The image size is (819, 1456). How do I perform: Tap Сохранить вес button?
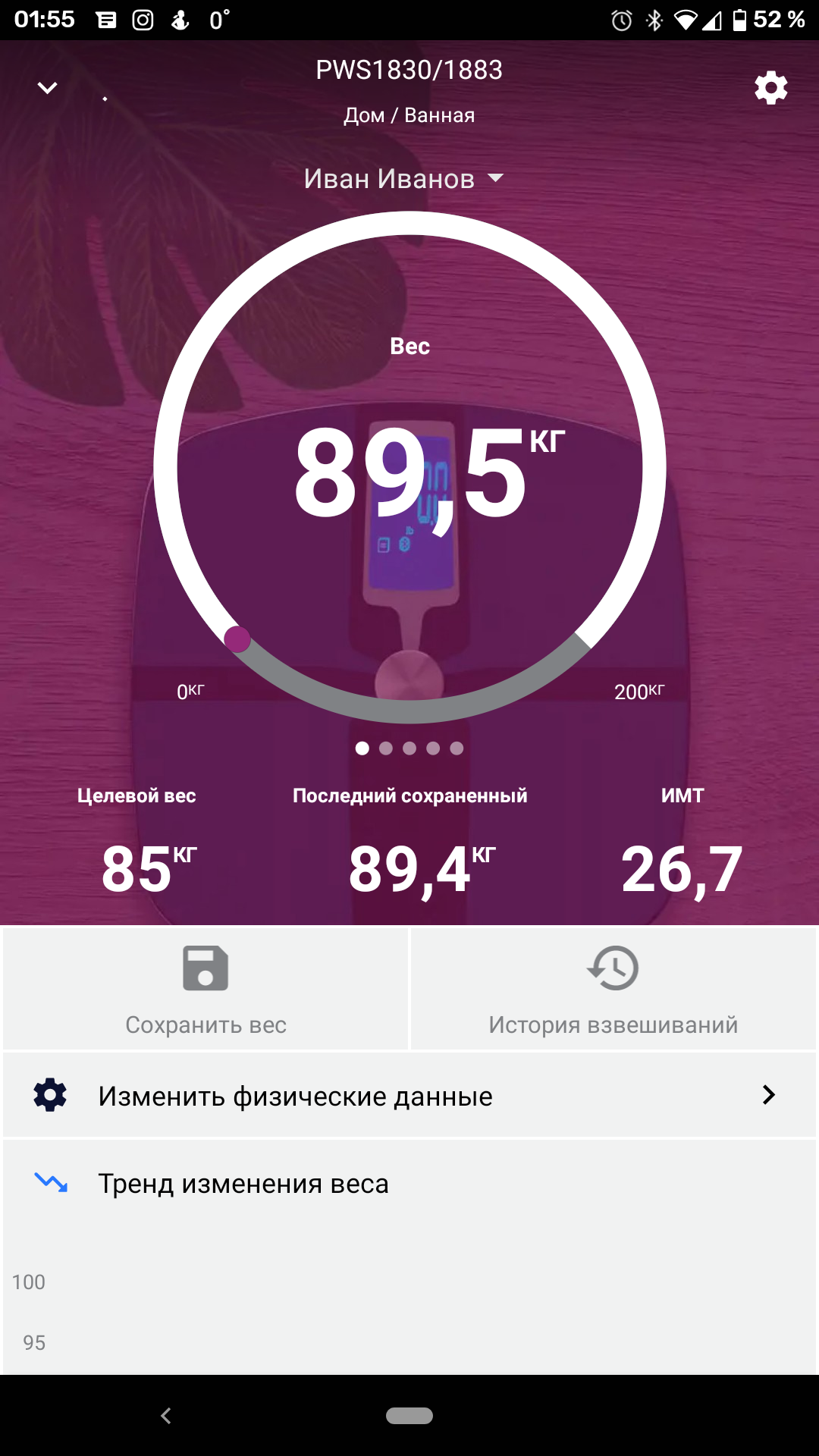(206, 989)
